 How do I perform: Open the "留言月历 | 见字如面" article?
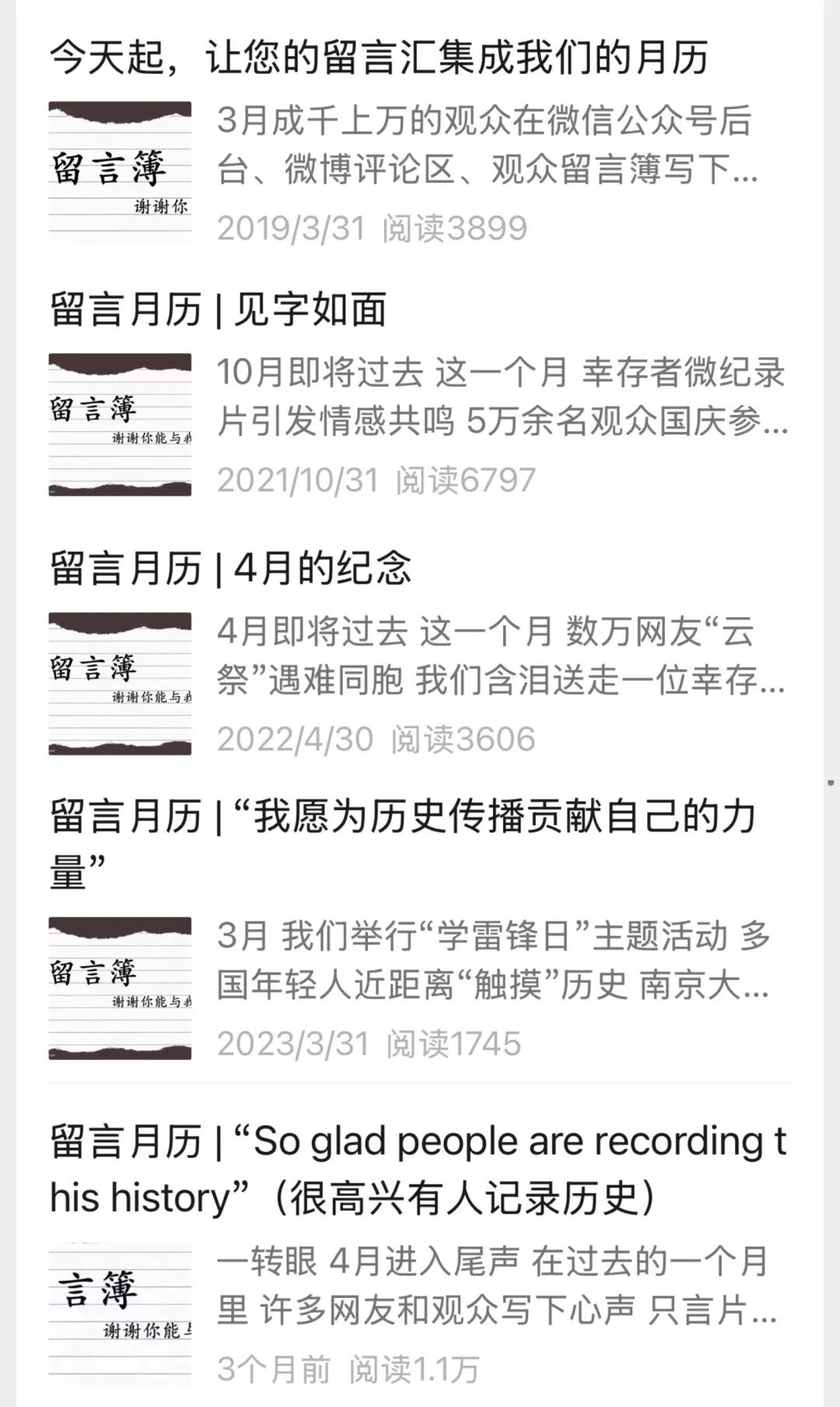coord(219,310)
